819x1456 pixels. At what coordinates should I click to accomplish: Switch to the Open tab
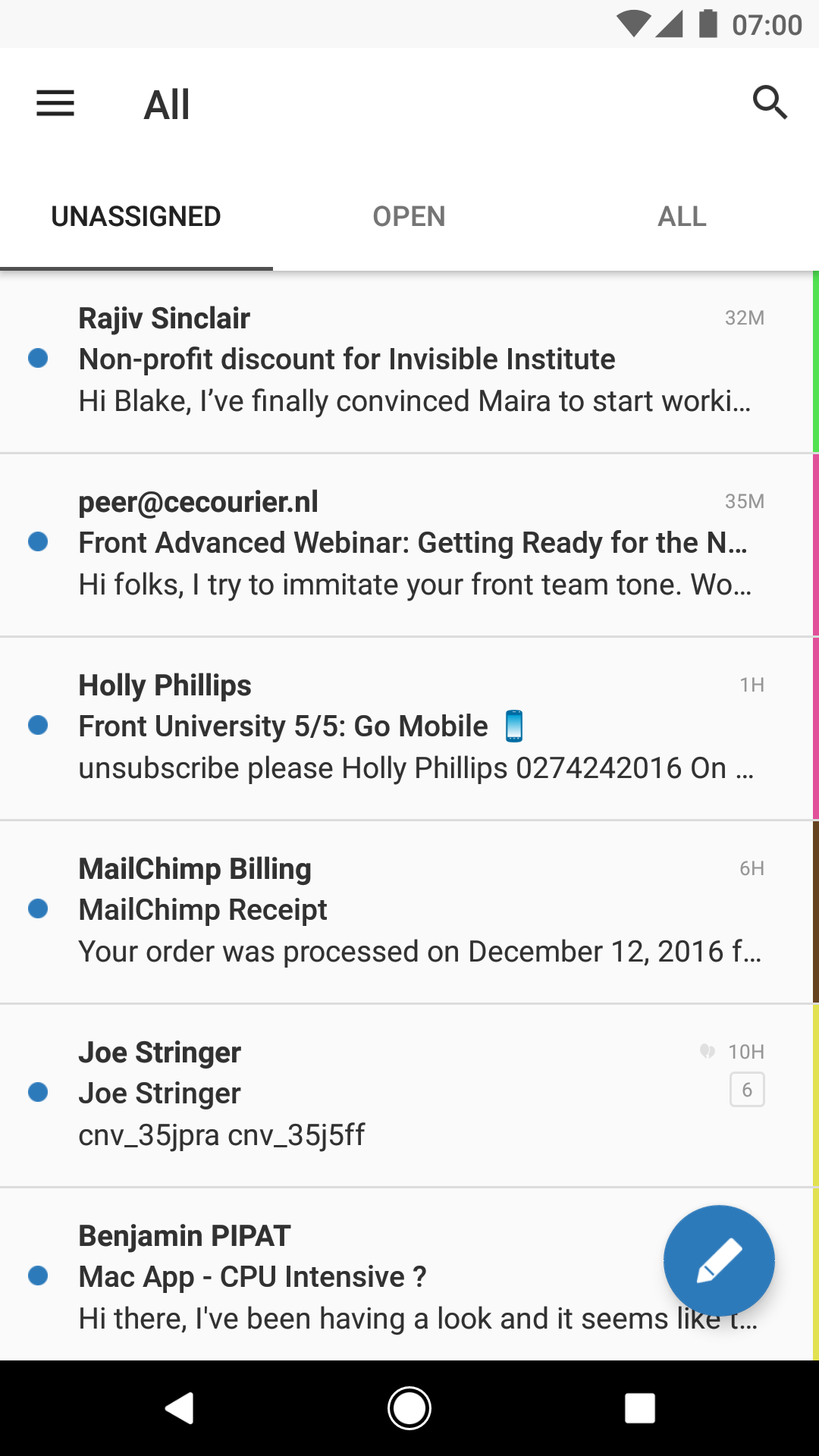(x=409, y=217)
